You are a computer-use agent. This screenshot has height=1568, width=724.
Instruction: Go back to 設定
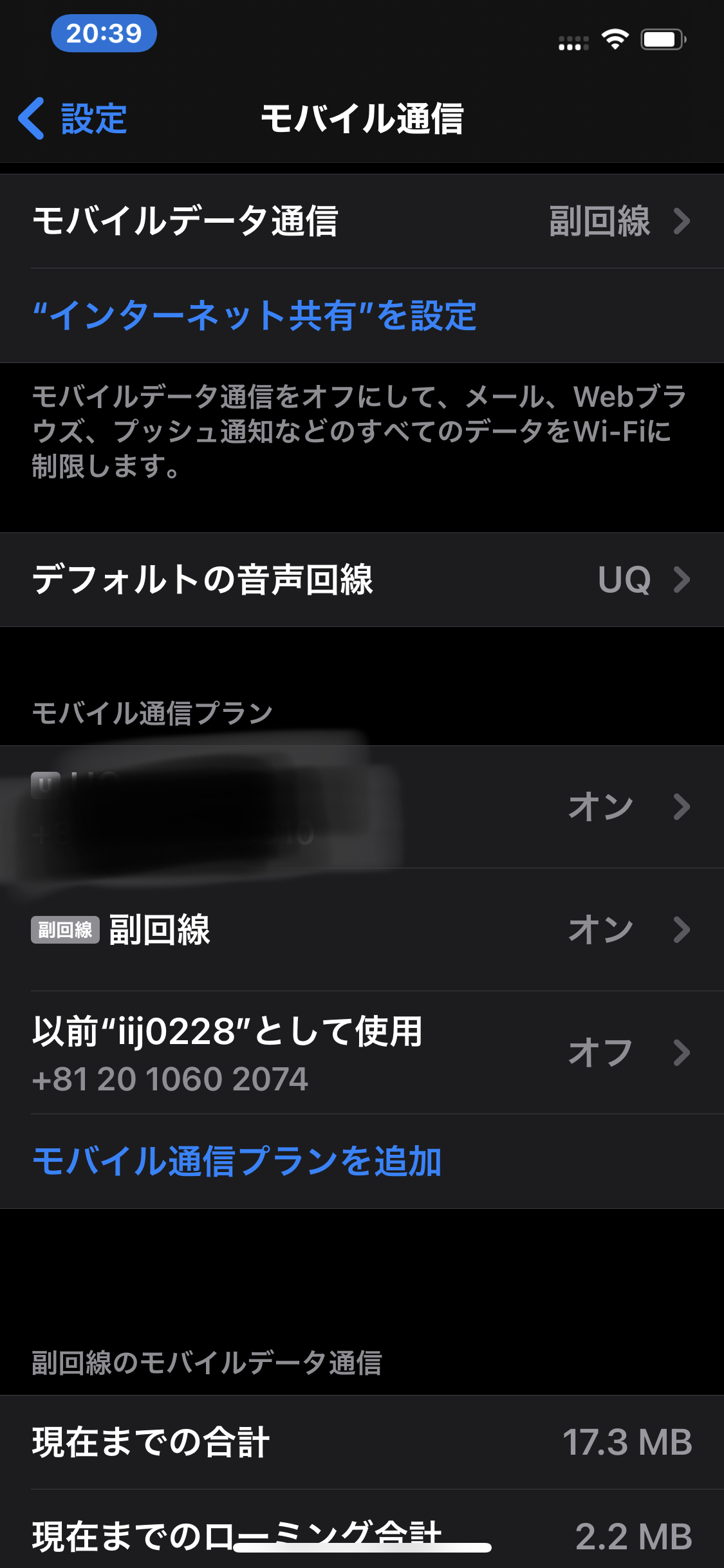point(73,118)
